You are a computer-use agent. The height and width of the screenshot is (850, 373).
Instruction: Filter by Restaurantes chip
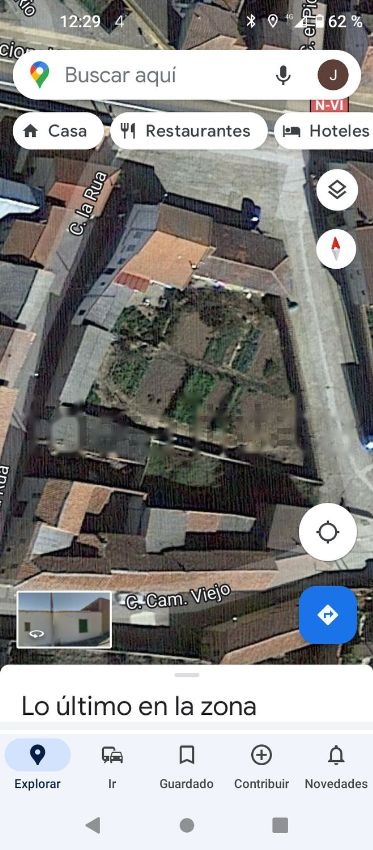click(189, 131)
